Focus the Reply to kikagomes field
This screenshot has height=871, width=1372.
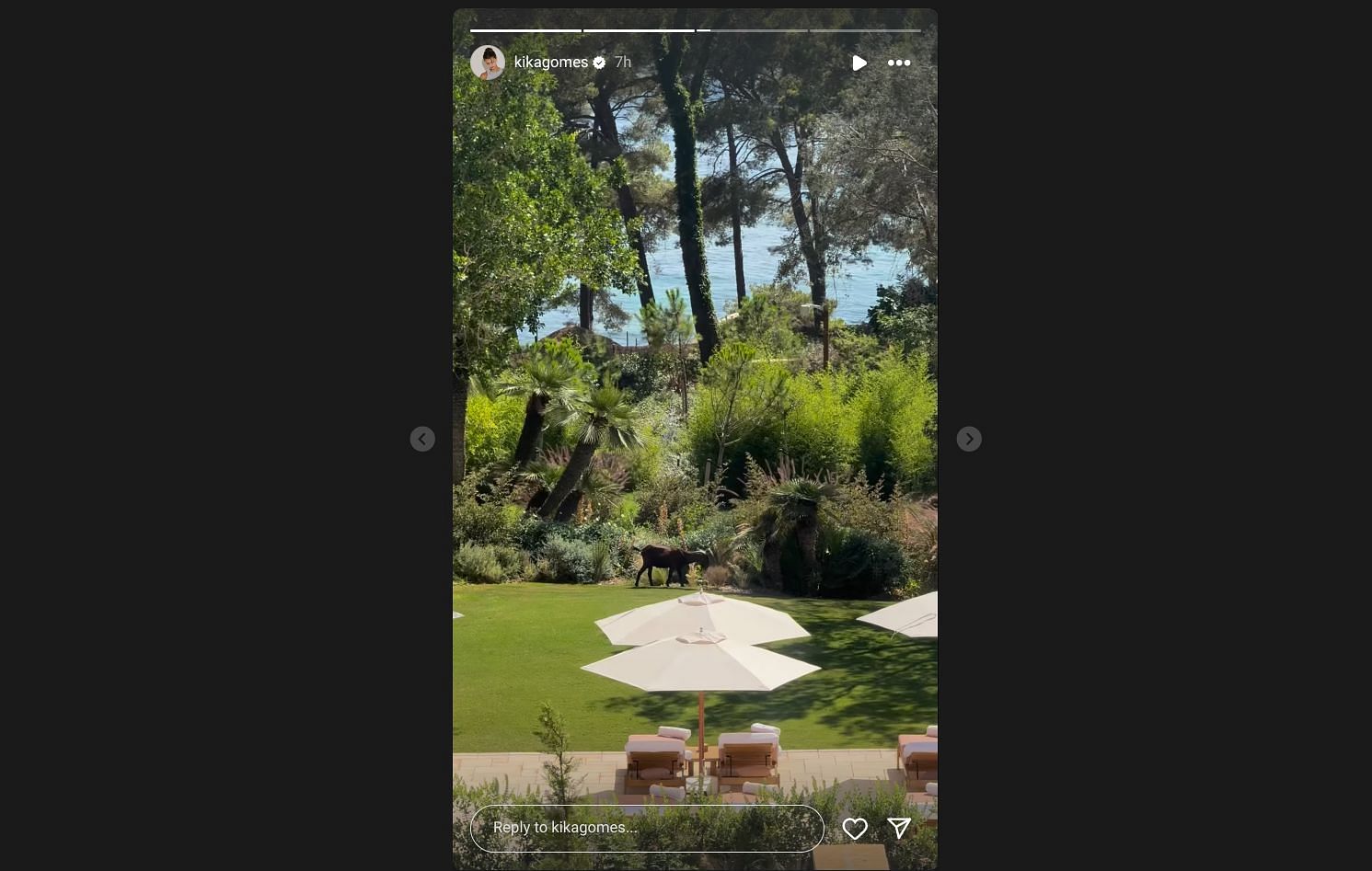coord(646,828)
